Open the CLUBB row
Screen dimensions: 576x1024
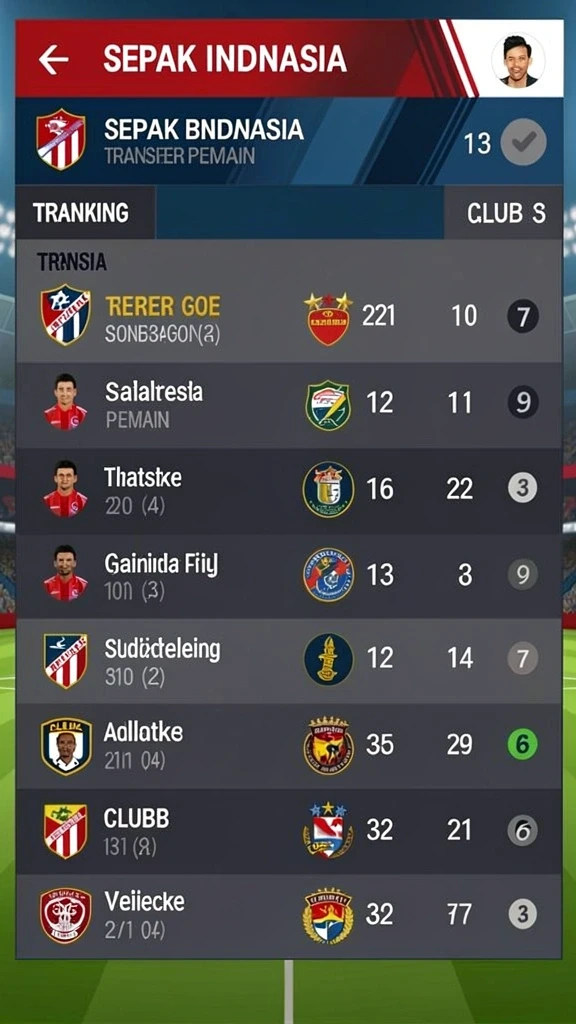coord(289,831)
